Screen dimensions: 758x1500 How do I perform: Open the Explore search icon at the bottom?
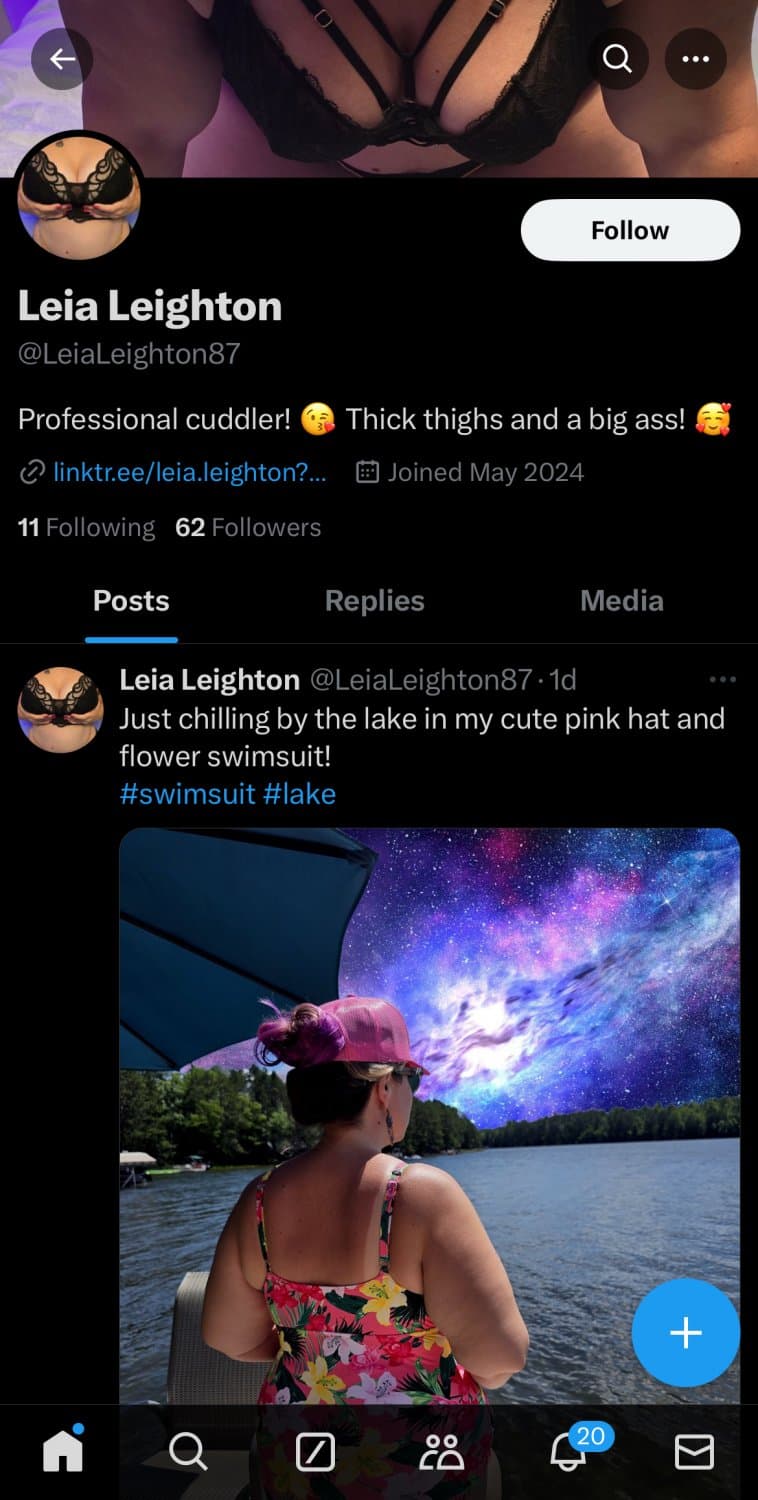189,1452
